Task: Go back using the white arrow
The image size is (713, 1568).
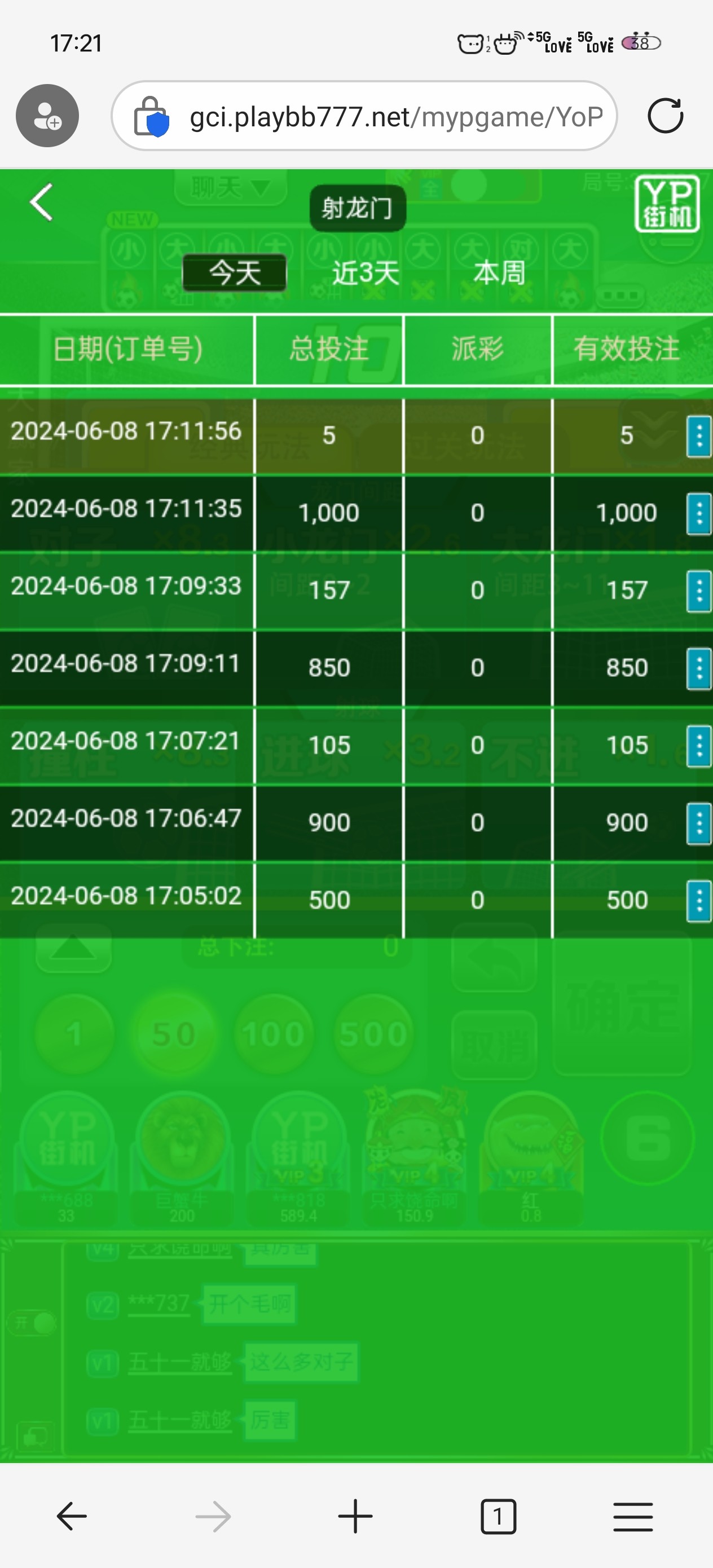Action: point(41,202)
